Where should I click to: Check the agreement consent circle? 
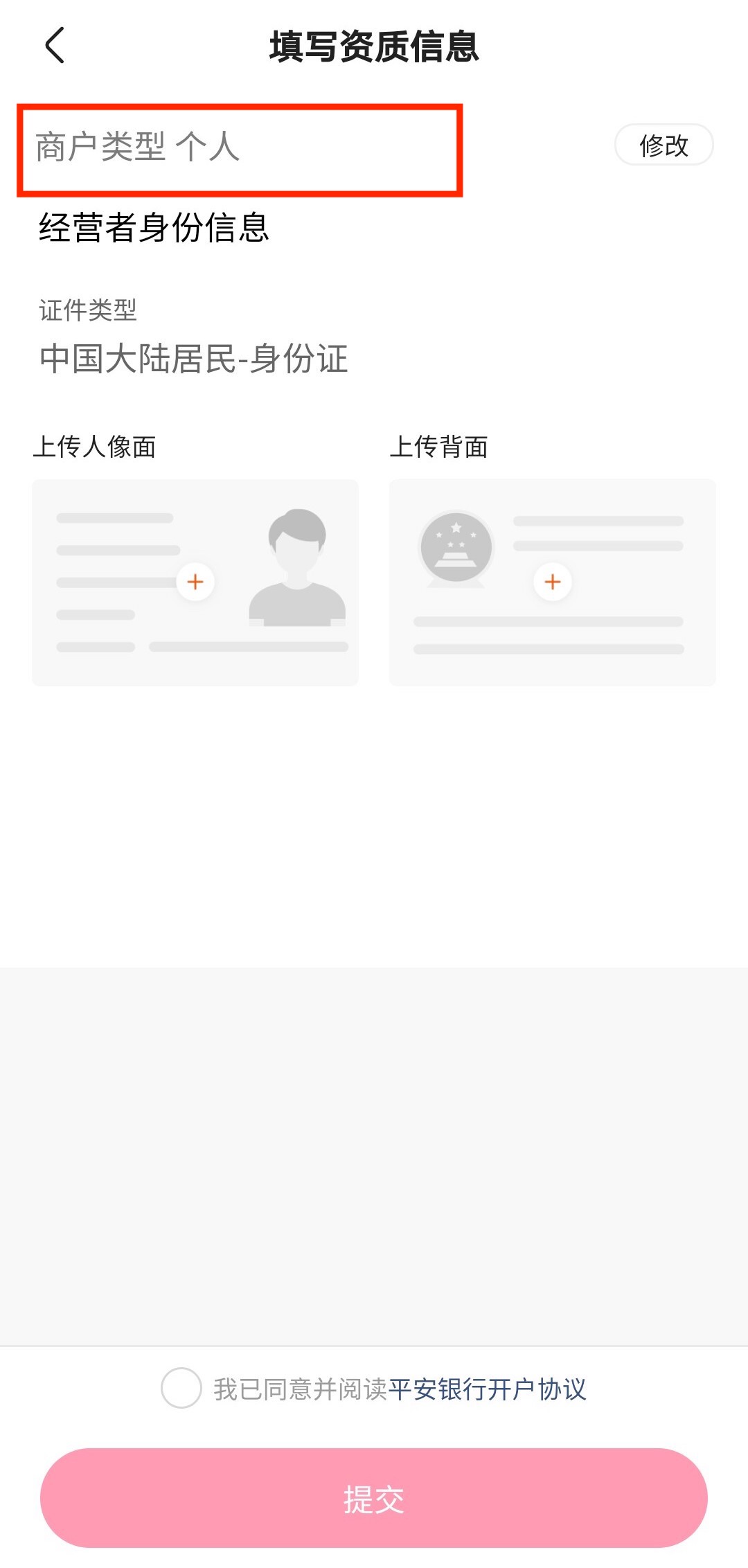pos(181,1389)
